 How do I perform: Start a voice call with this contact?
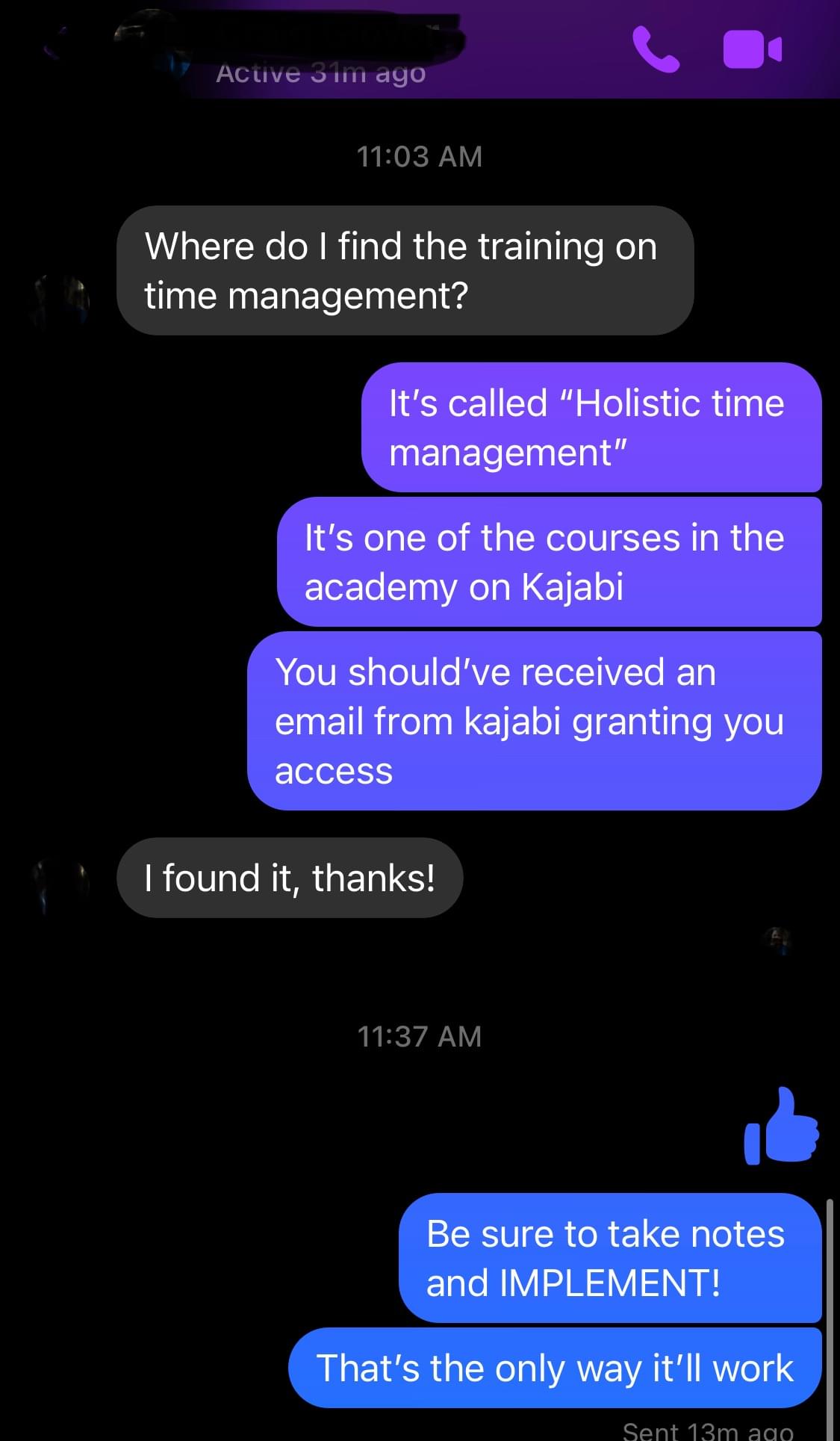click(656, 49)
